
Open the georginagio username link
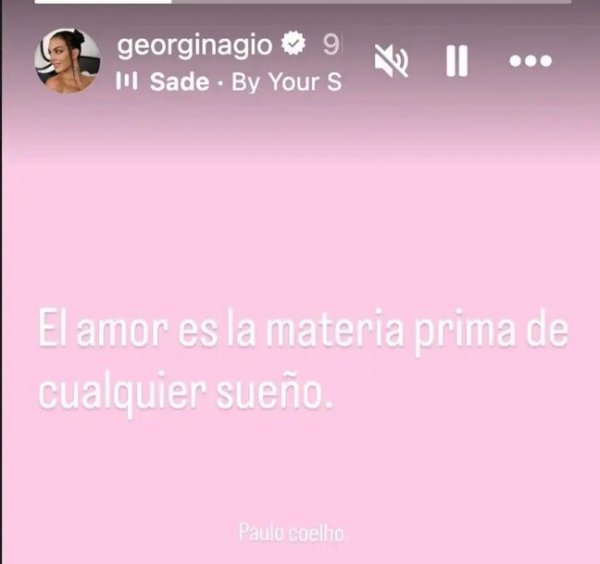pyautogui.click(x=194, y=45)
